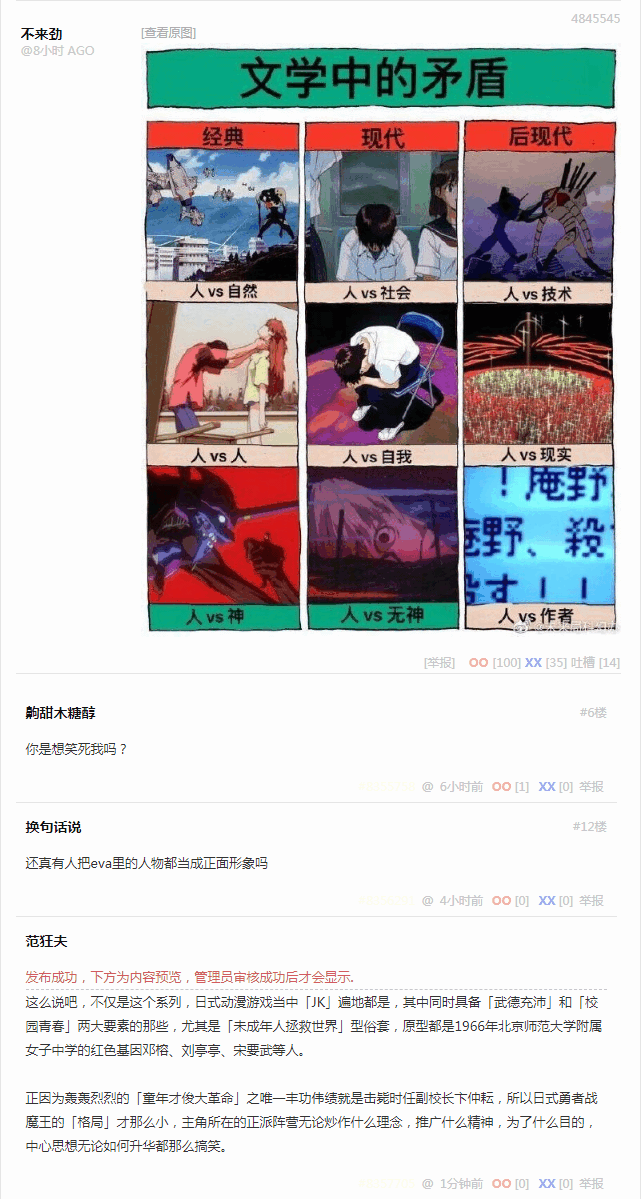Open the 文学中的矛盾 post image
The image size is (641, 1199).
(x=381, y=340)
